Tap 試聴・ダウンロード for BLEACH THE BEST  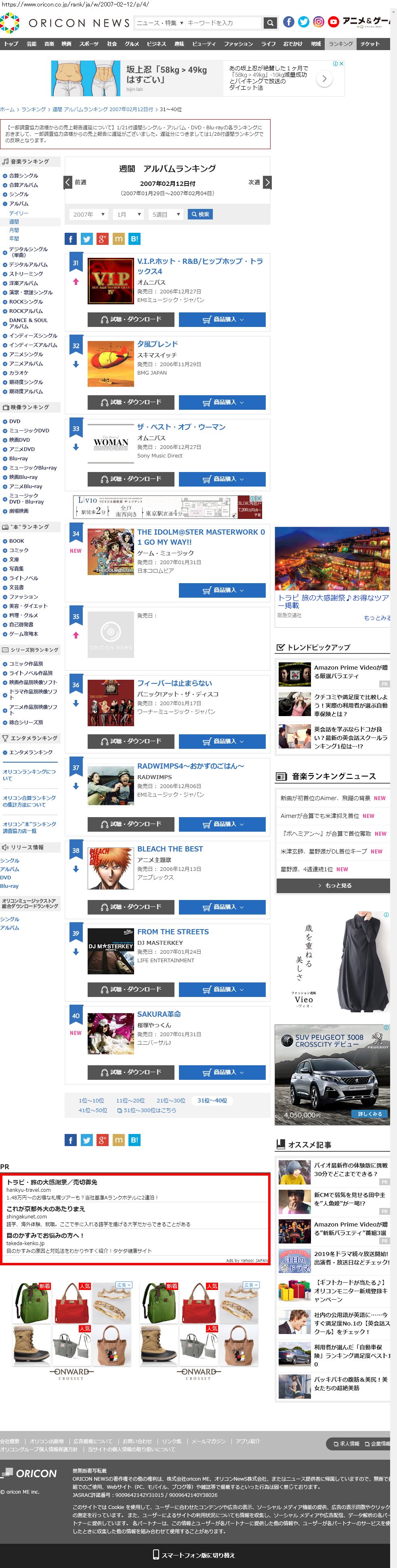click(131, 906)
